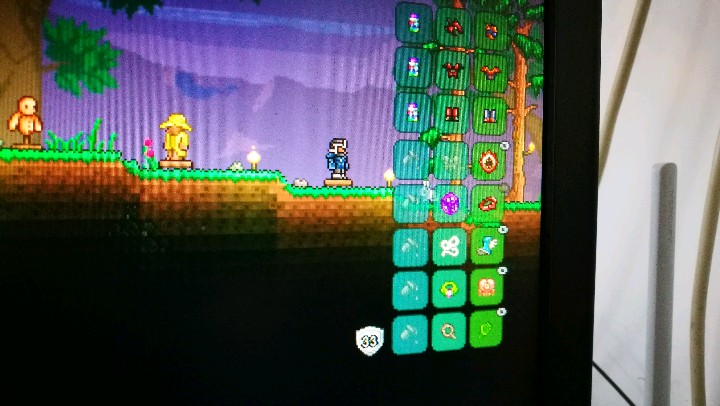Tap the green ring accessory slot
The width and height of the screenshot is (720, 406).
pos(449,289)
